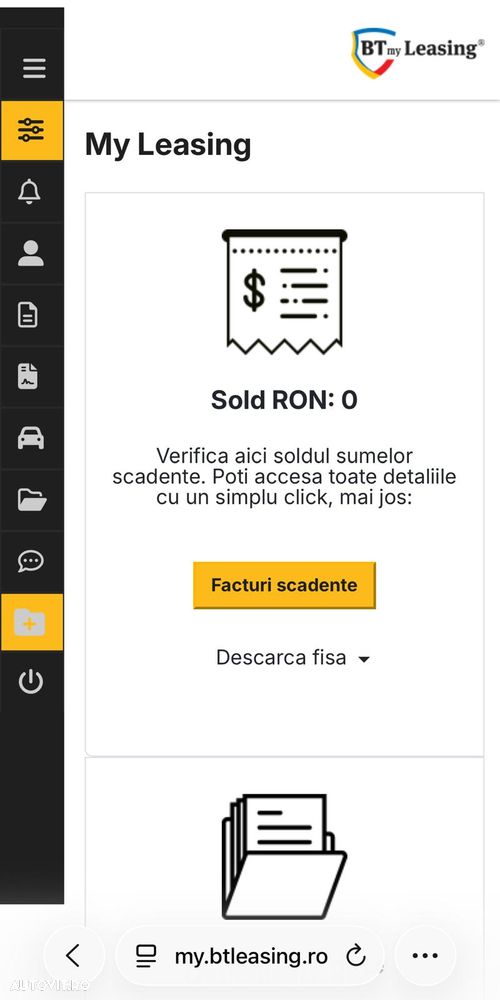Tap the Facturi scadente button

284,585
